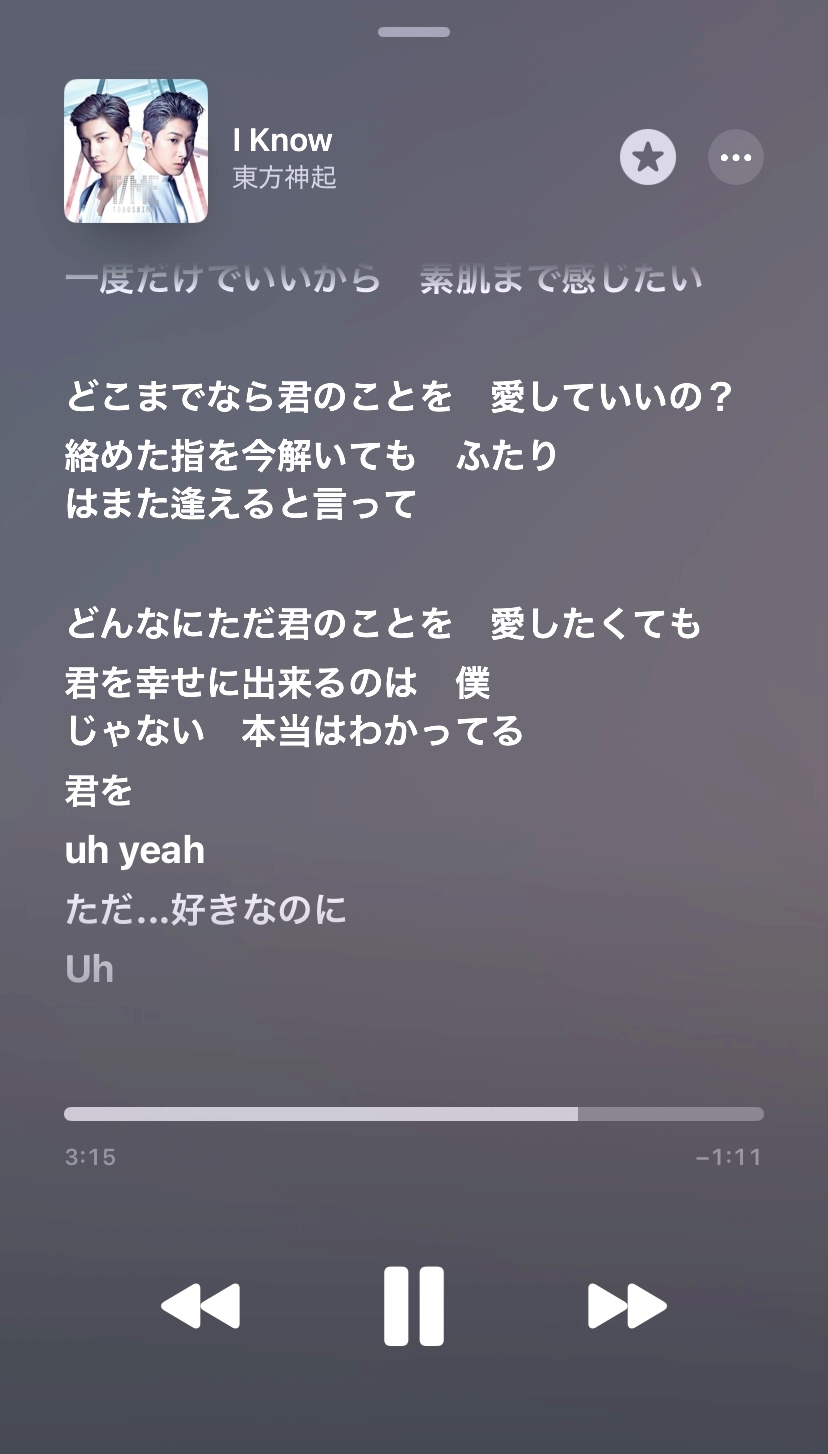Tap the playback progress bar to seek
This screenshot has height=1454, width=828.
414,1114
